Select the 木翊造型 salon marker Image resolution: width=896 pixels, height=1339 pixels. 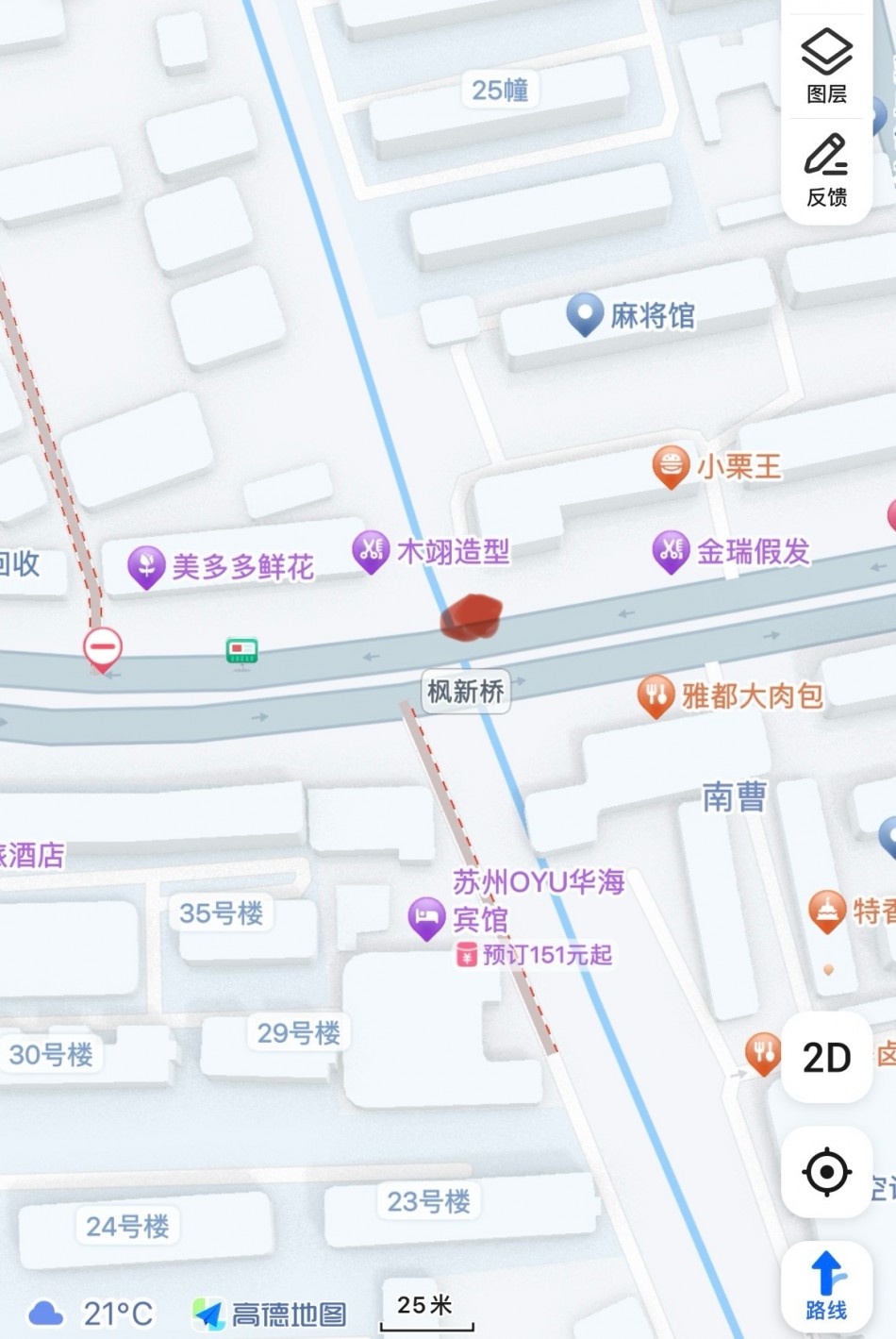371,550
